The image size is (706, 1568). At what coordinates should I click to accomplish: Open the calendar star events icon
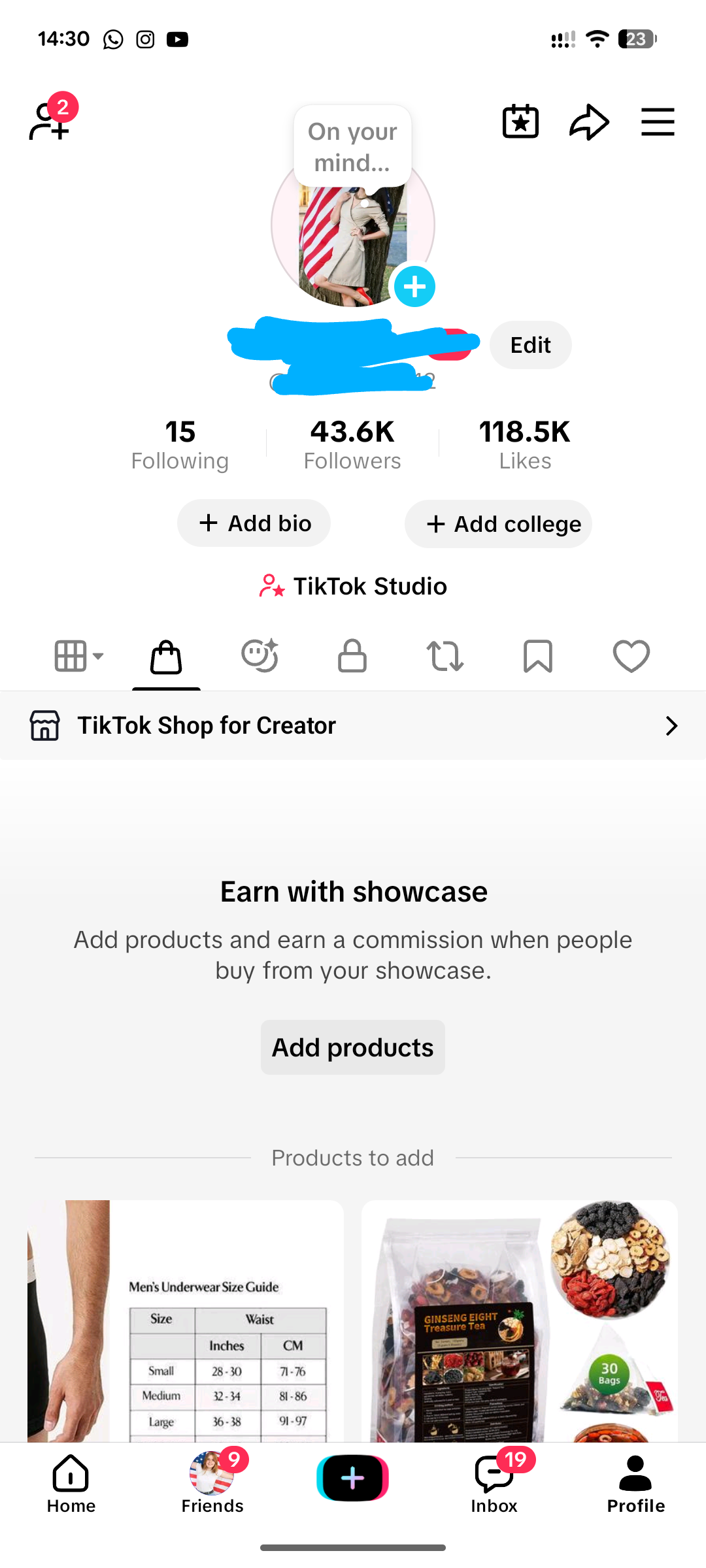pyautogui.click(x=520, y=122)
